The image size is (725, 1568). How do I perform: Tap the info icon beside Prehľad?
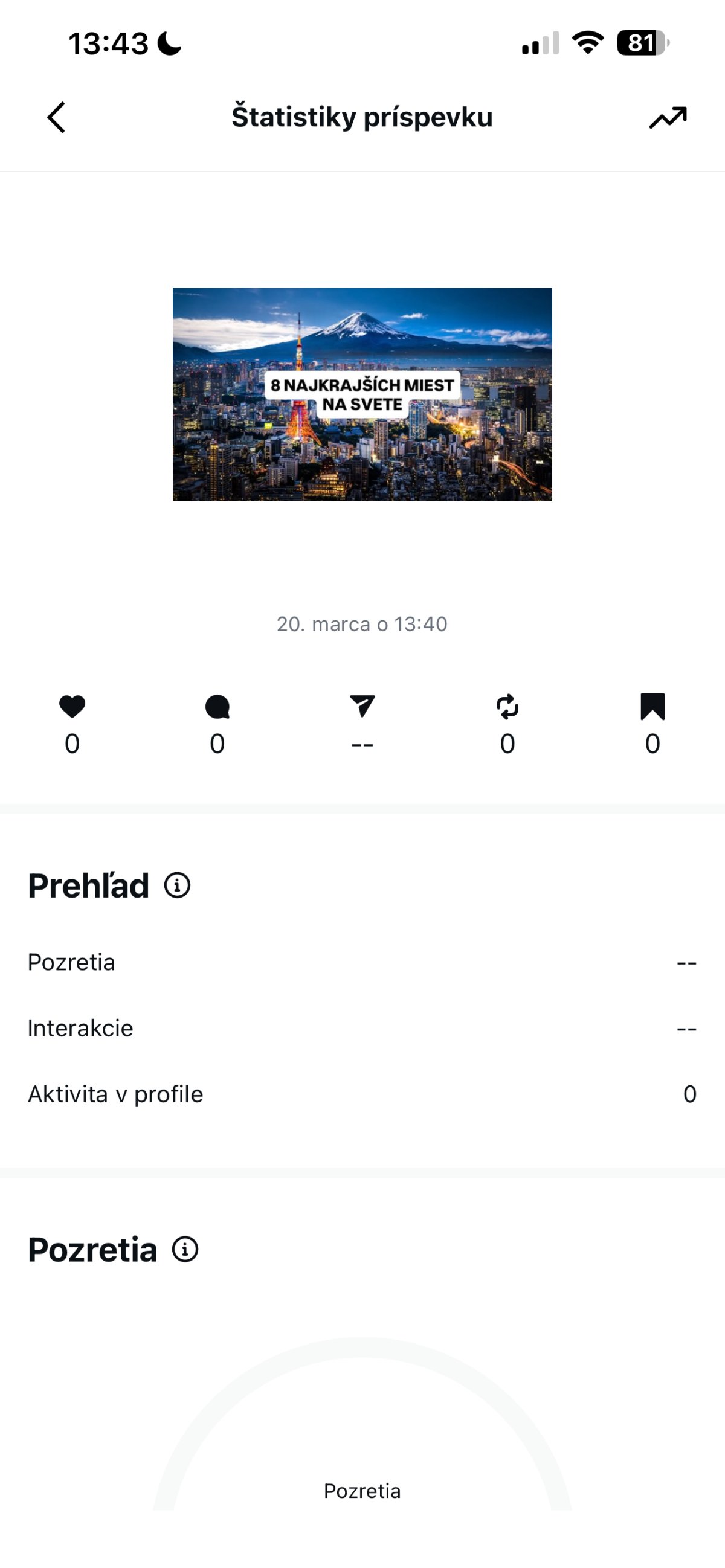177,884
